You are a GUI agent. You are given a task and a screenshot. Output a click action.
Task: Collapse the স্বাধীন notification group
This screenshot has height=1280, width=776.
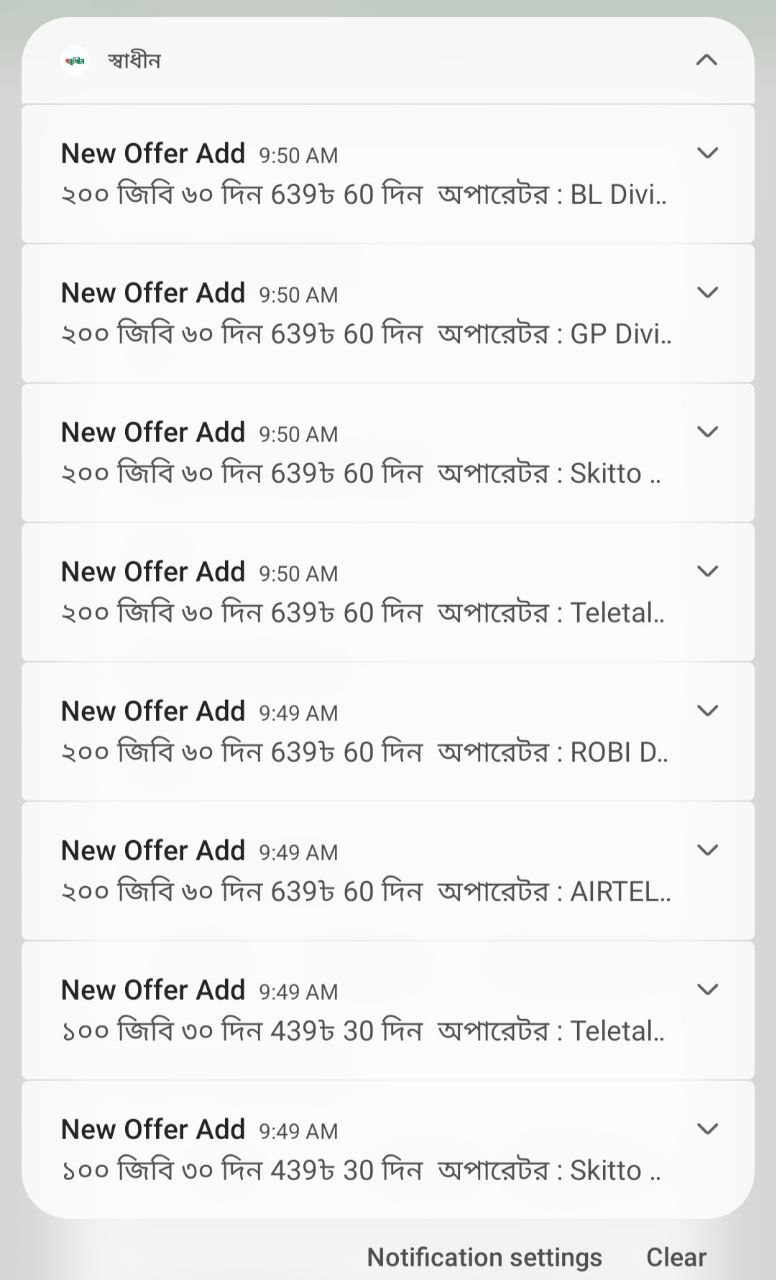pos(706,60)
